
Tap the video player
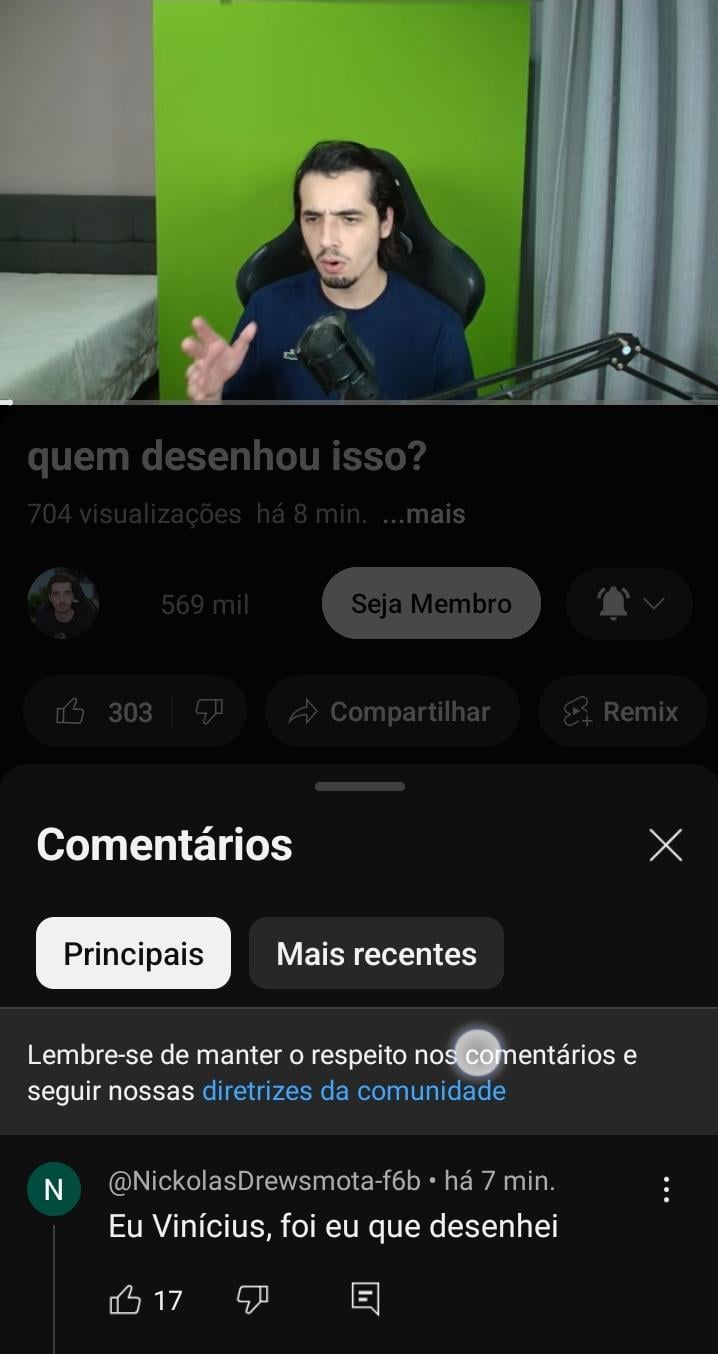click(359, 200)
